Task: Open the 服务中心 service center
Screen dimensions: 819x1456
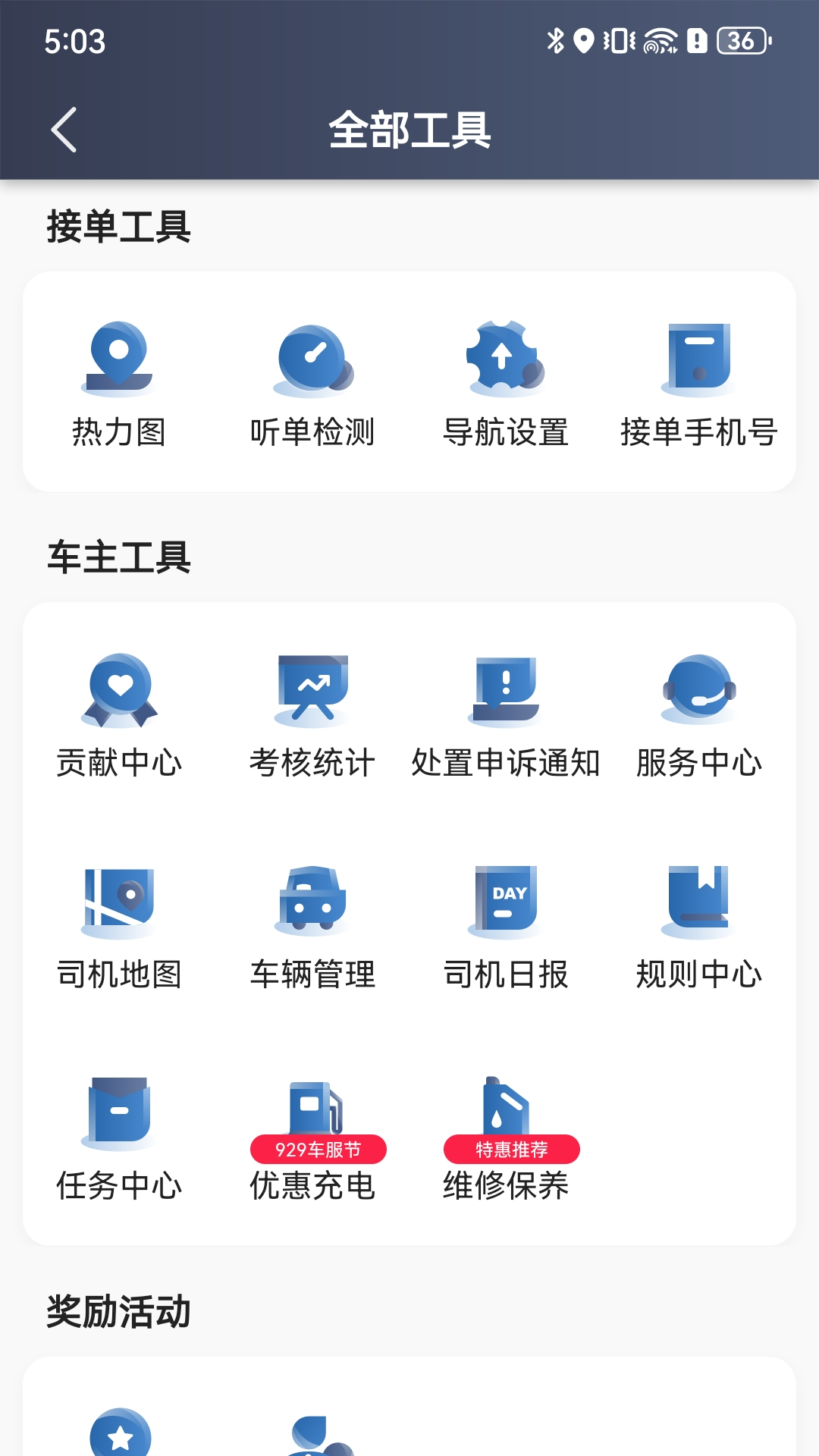Action: click(699, 713)
